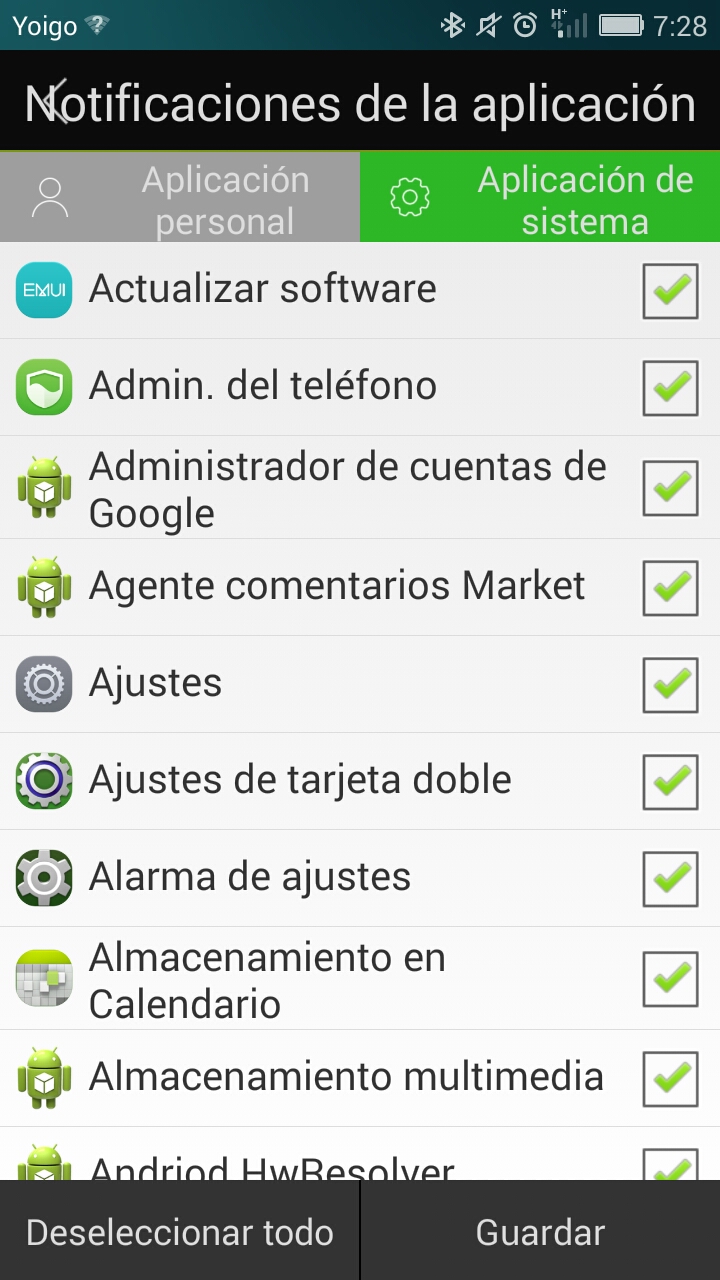Tap Deseleccionar todo
The width and height of the screenshot is (720, 1280).
180,1232
